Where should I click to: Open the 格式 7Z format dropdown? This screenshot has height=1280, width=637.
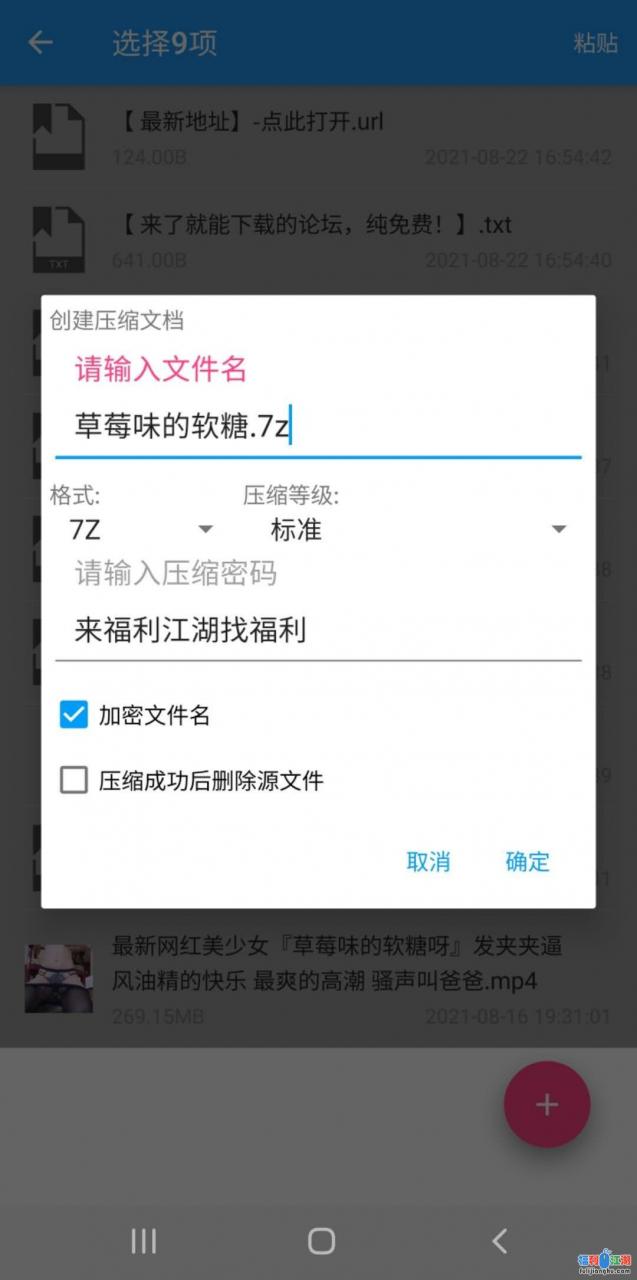[140, 529]
